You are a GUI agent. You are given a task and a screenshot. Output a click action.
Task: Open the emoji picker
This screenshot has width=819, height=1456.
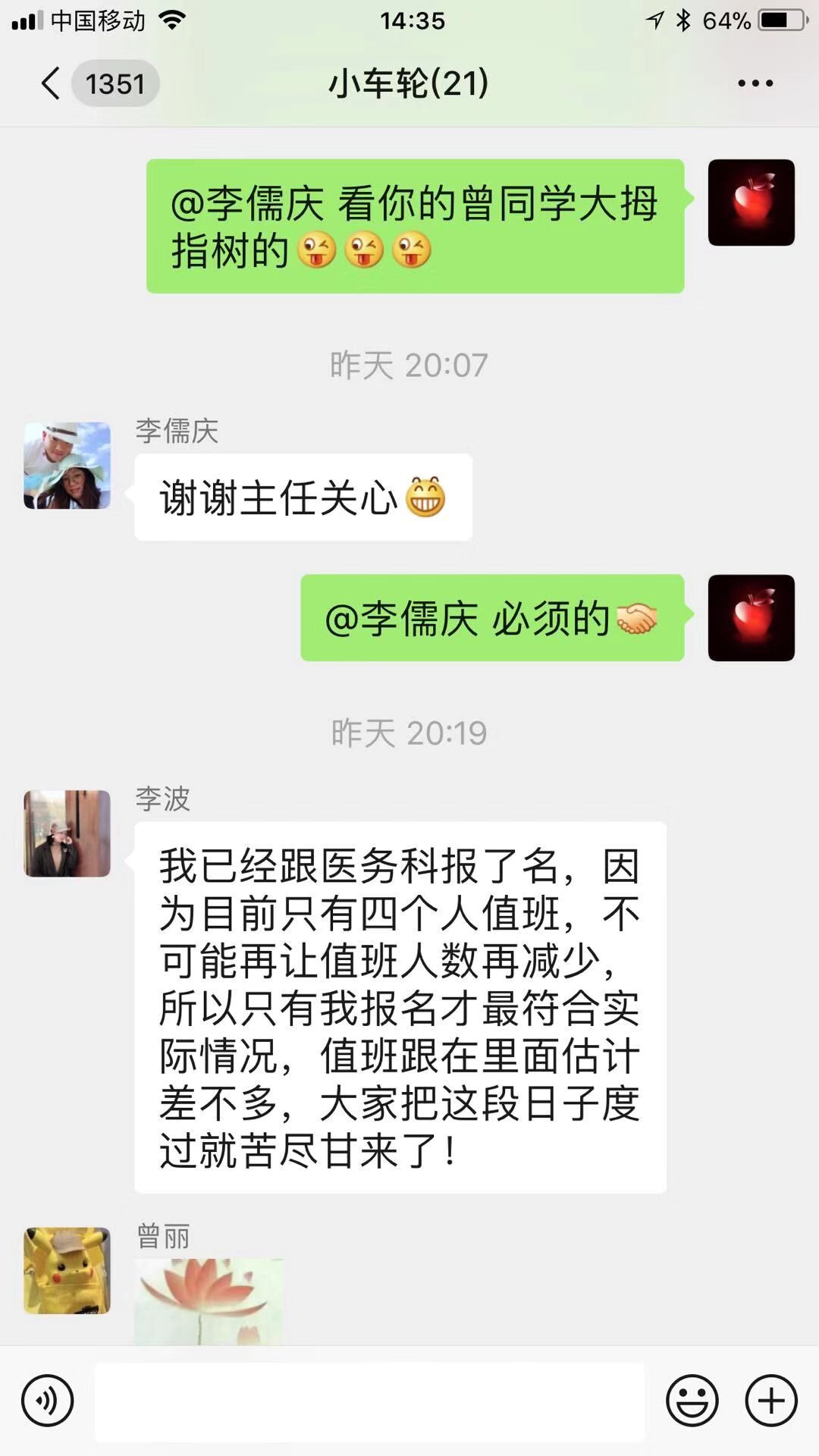pyautogui.click(x=692, y=1401)
